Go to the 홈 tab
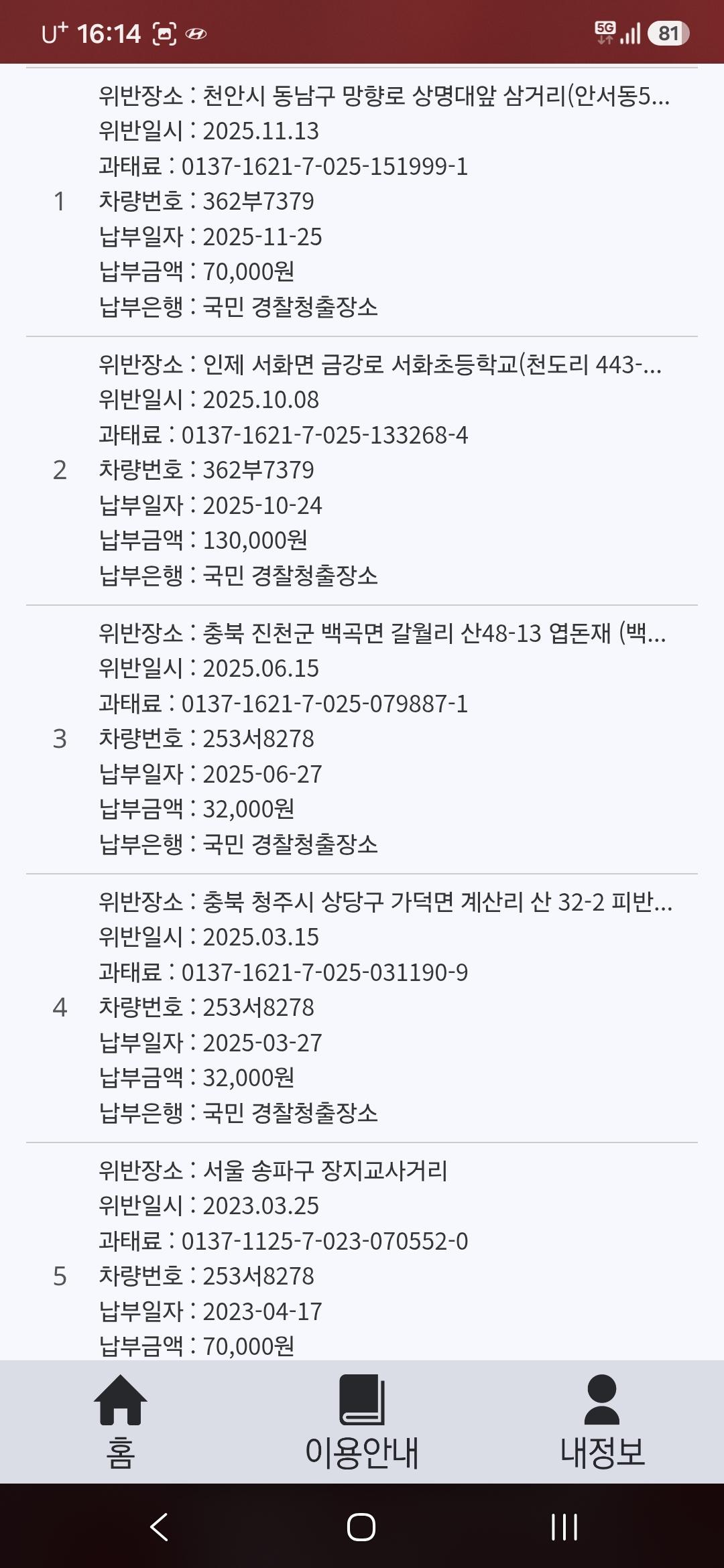The width and height of the screenshot is (724, 1568). (120, 1422)
